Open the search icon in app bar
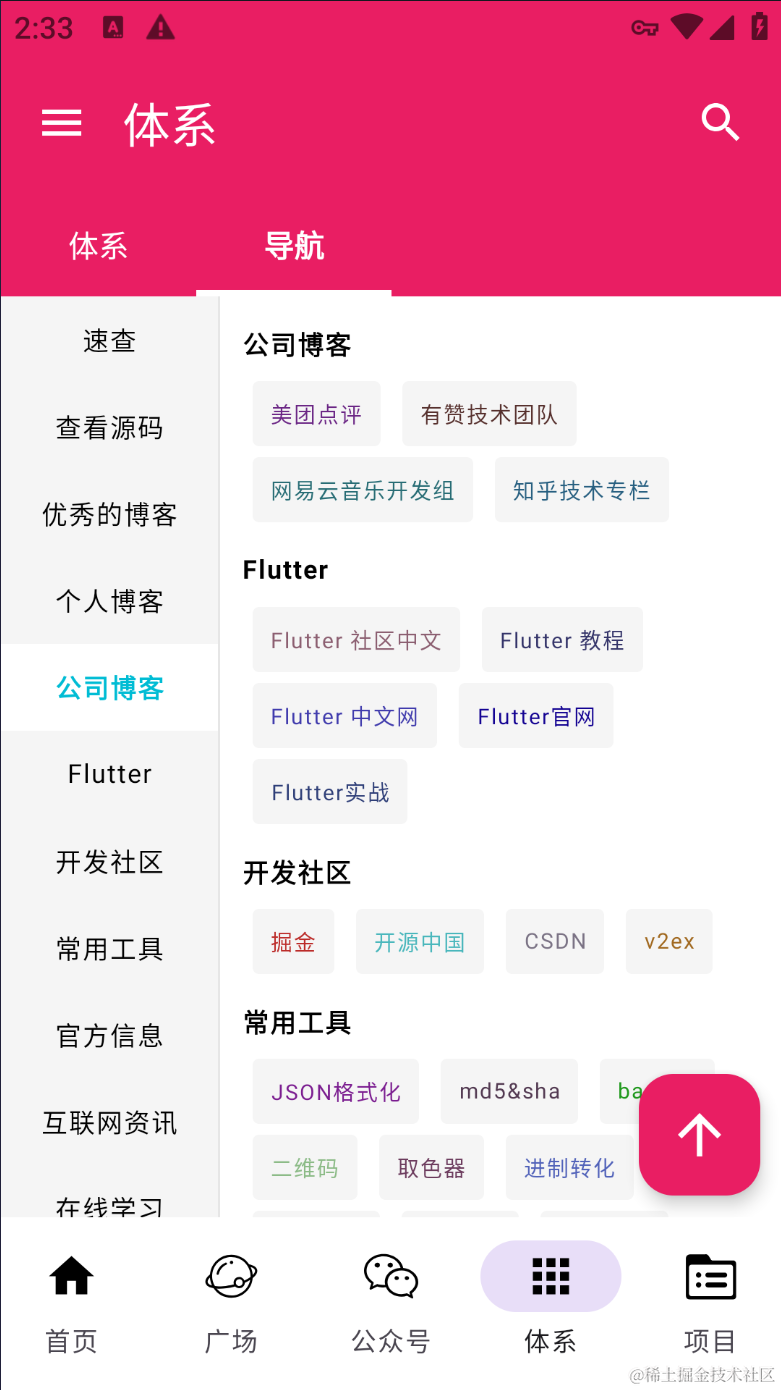Viewport: 781px width, 1390px height. [x=720, y=123]
